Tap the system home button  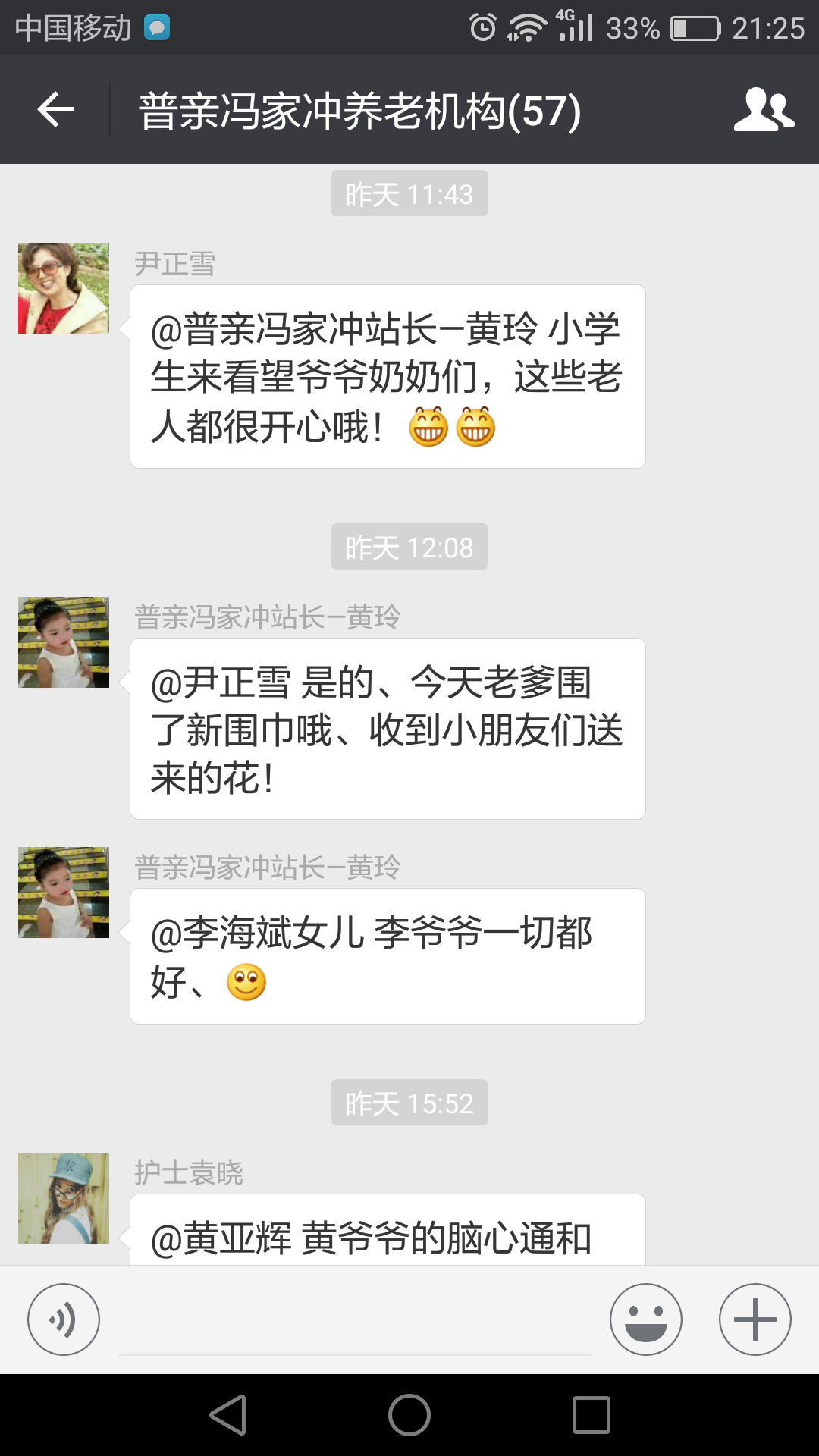point(409,1415)
